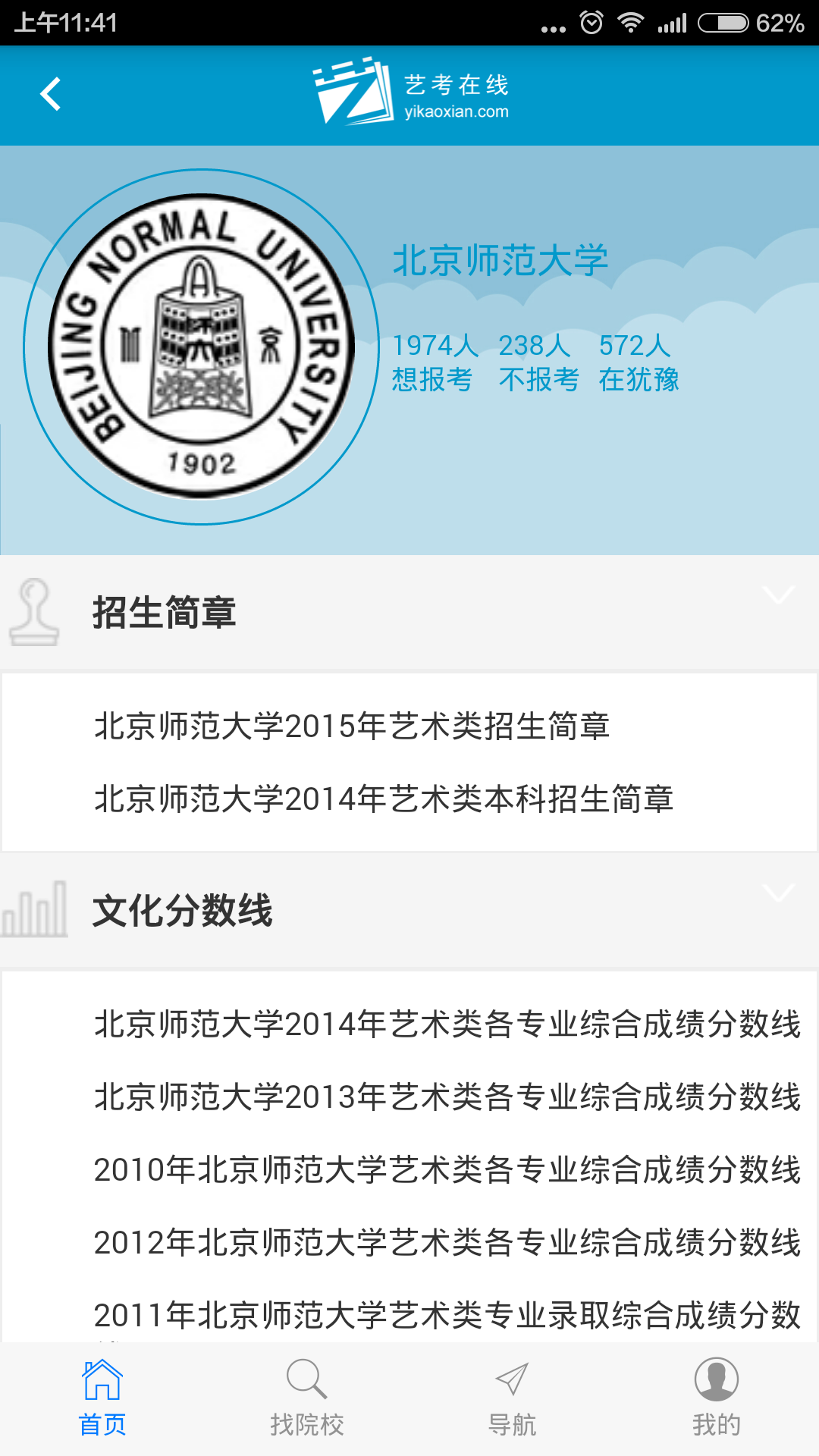819x1456 pixels.
Task: Open 2014年艺术类各专业综合成绩分数线
Action: pos(447,1025)
